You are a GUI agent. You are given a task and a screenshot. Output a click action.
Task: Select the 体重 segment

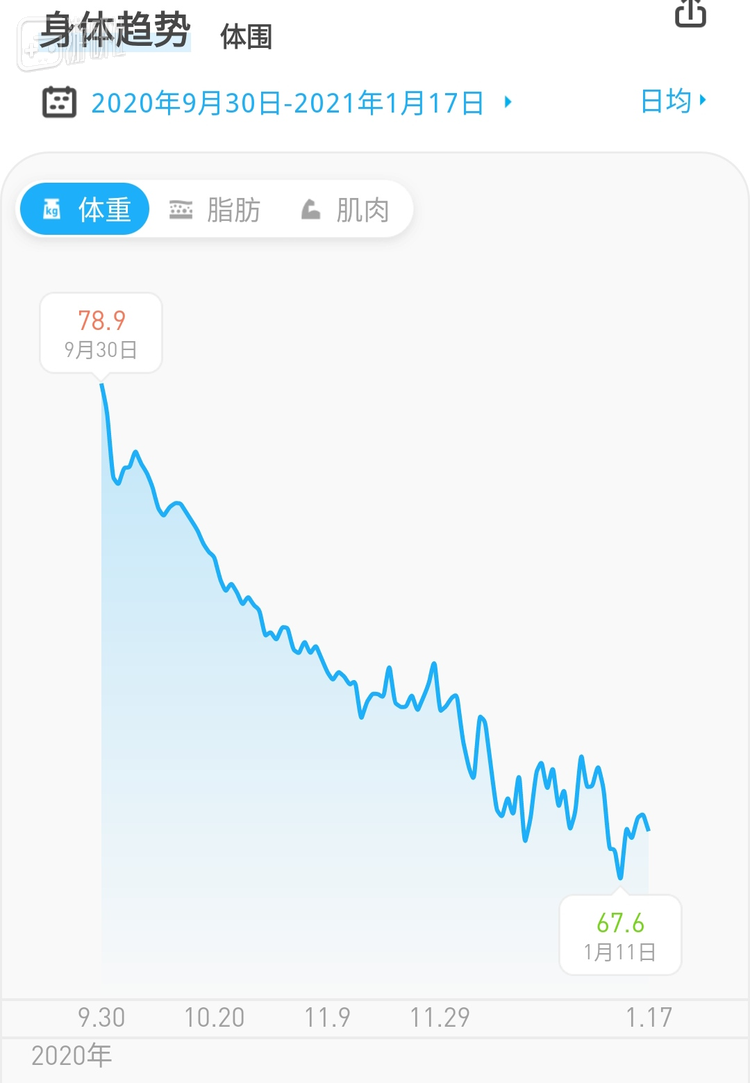(86, 210)
